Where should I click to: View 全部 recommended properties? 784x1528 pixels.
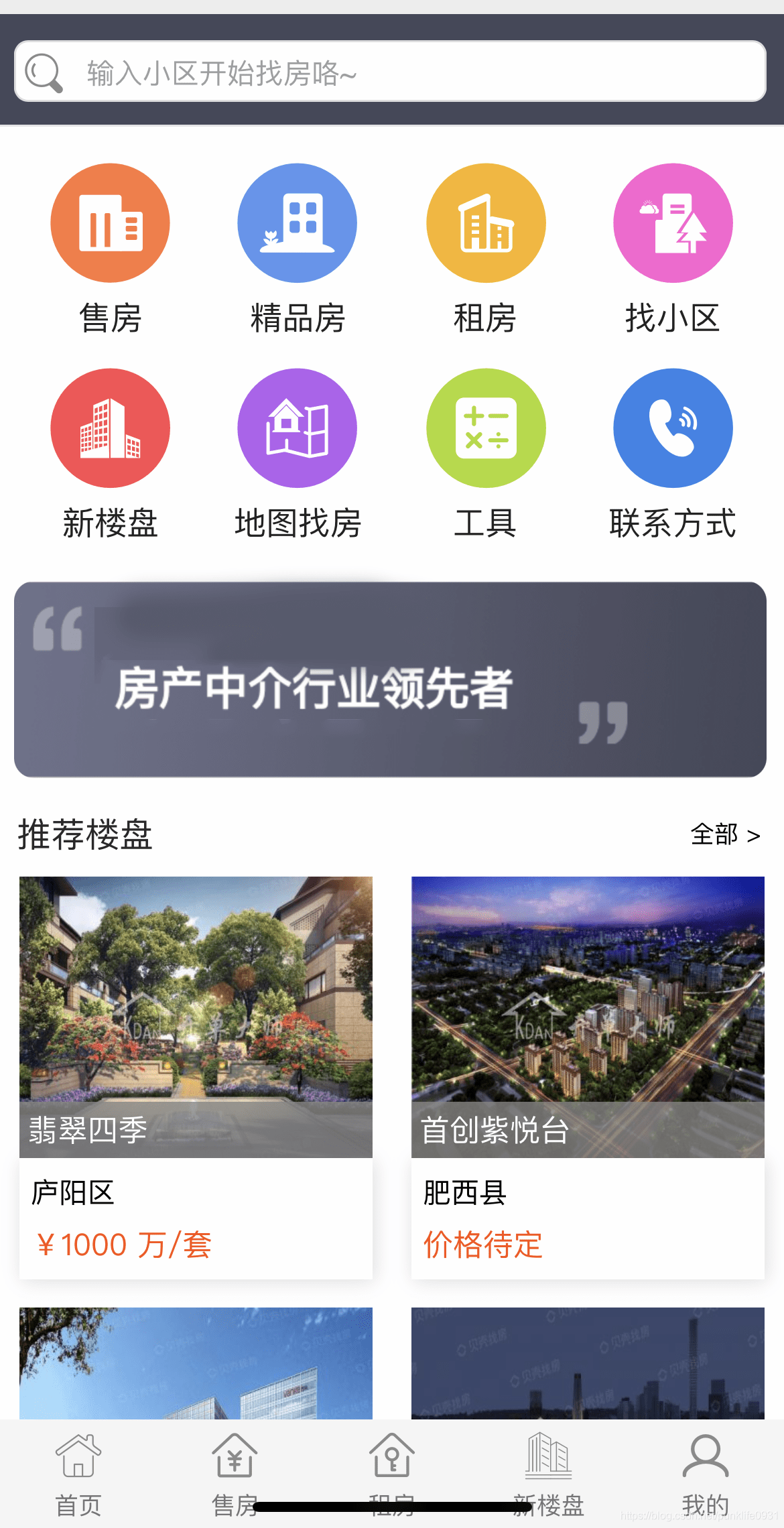[725, 835]
